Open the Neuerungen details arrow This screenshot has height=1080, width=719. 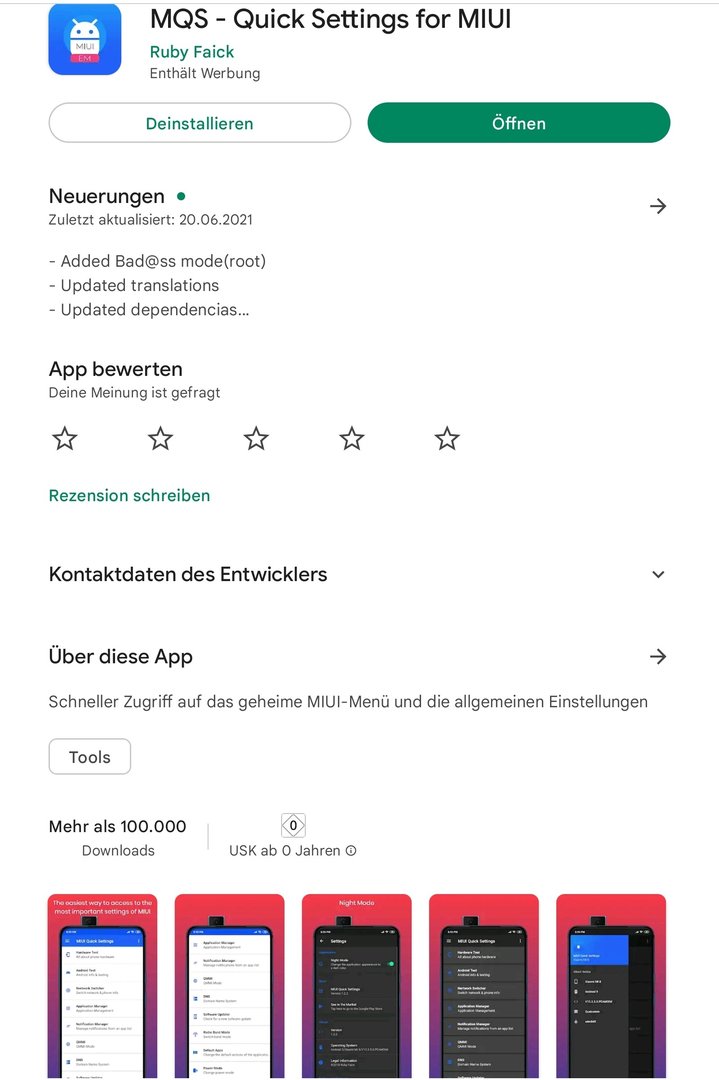[x=657, y=206]
